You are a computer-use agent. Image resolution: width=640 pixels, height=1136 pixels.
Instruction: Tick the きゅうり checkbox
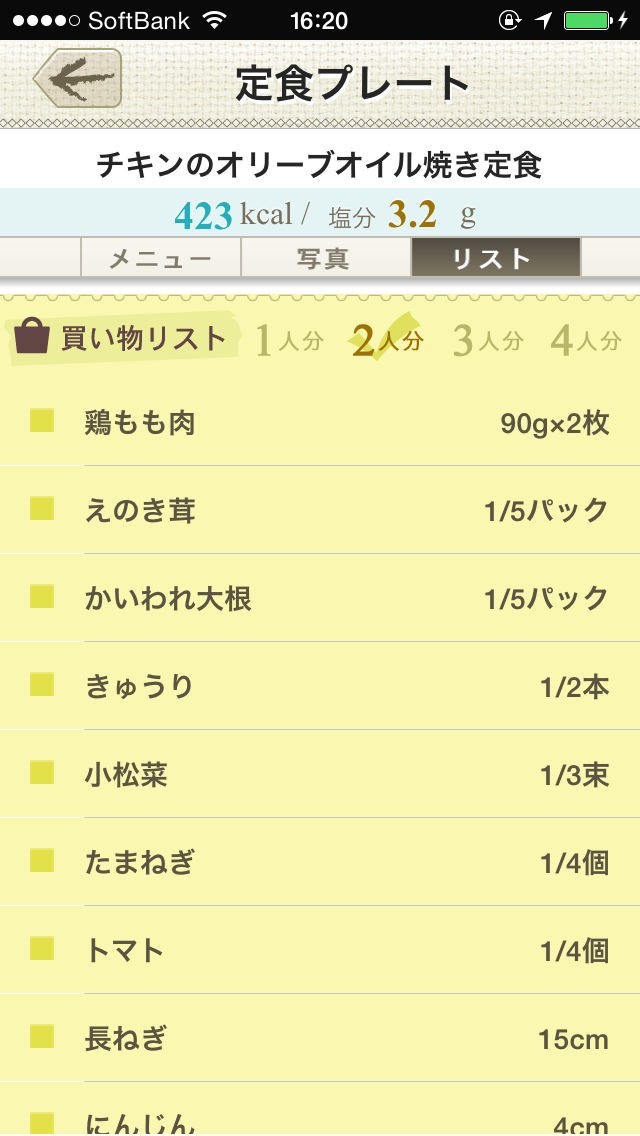tap(42, 686)
